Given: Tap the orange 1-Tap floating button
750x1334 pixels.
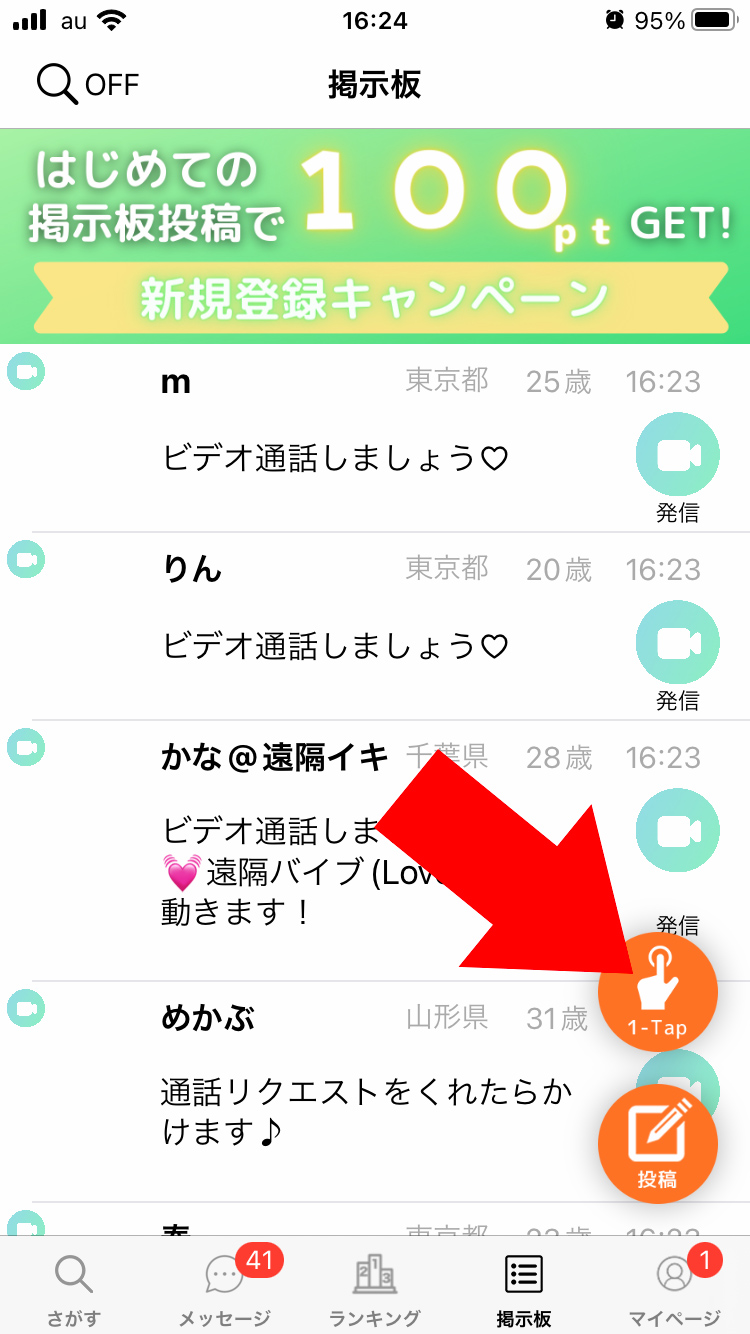Looking at the screenshot, I should [x=657, y=992].
